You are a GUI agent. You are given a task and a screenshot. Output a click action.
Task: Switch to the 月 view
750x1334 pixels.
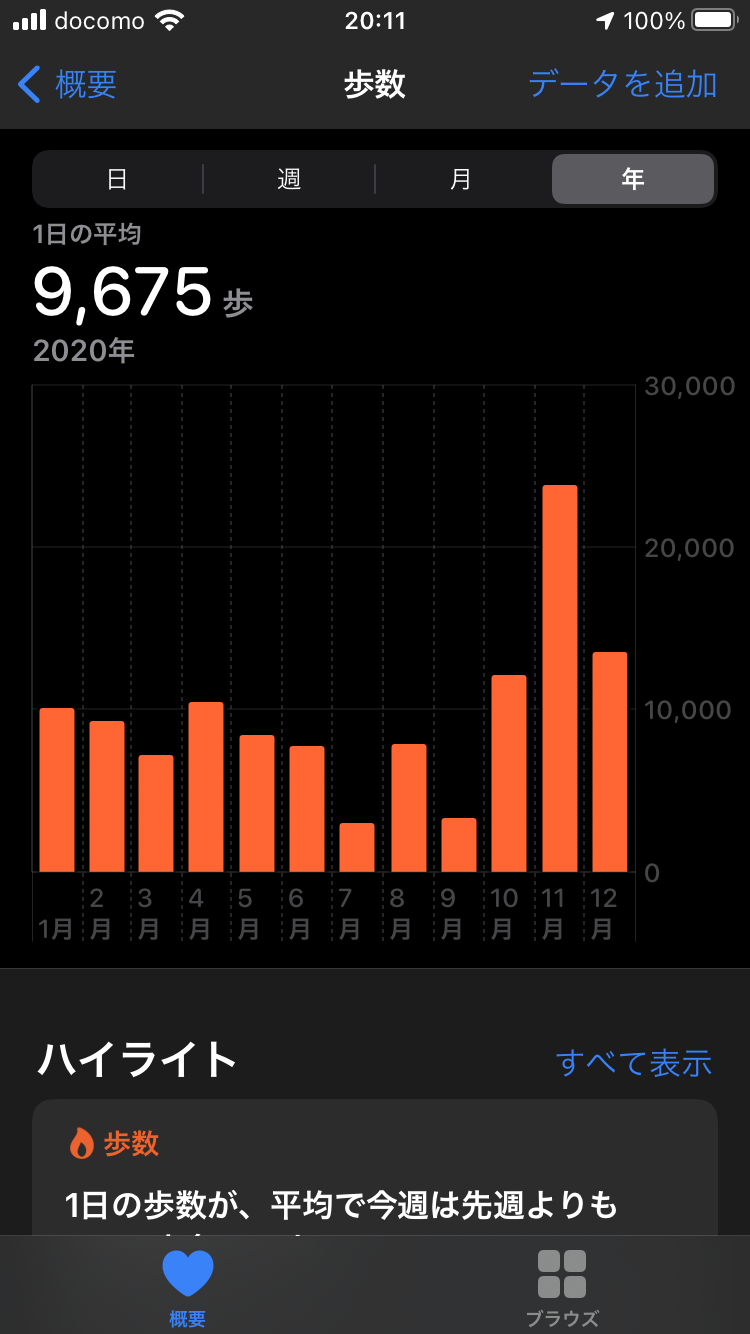point(461,179)
